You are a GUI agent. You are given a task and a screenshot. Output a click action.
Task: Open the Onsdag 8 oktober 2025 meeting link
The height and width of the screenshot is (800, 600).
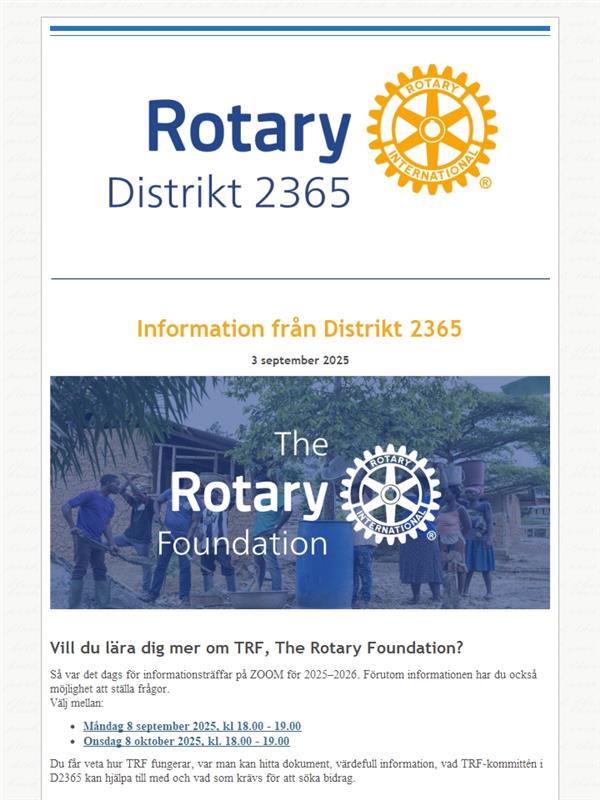click(x=186, y=741)
